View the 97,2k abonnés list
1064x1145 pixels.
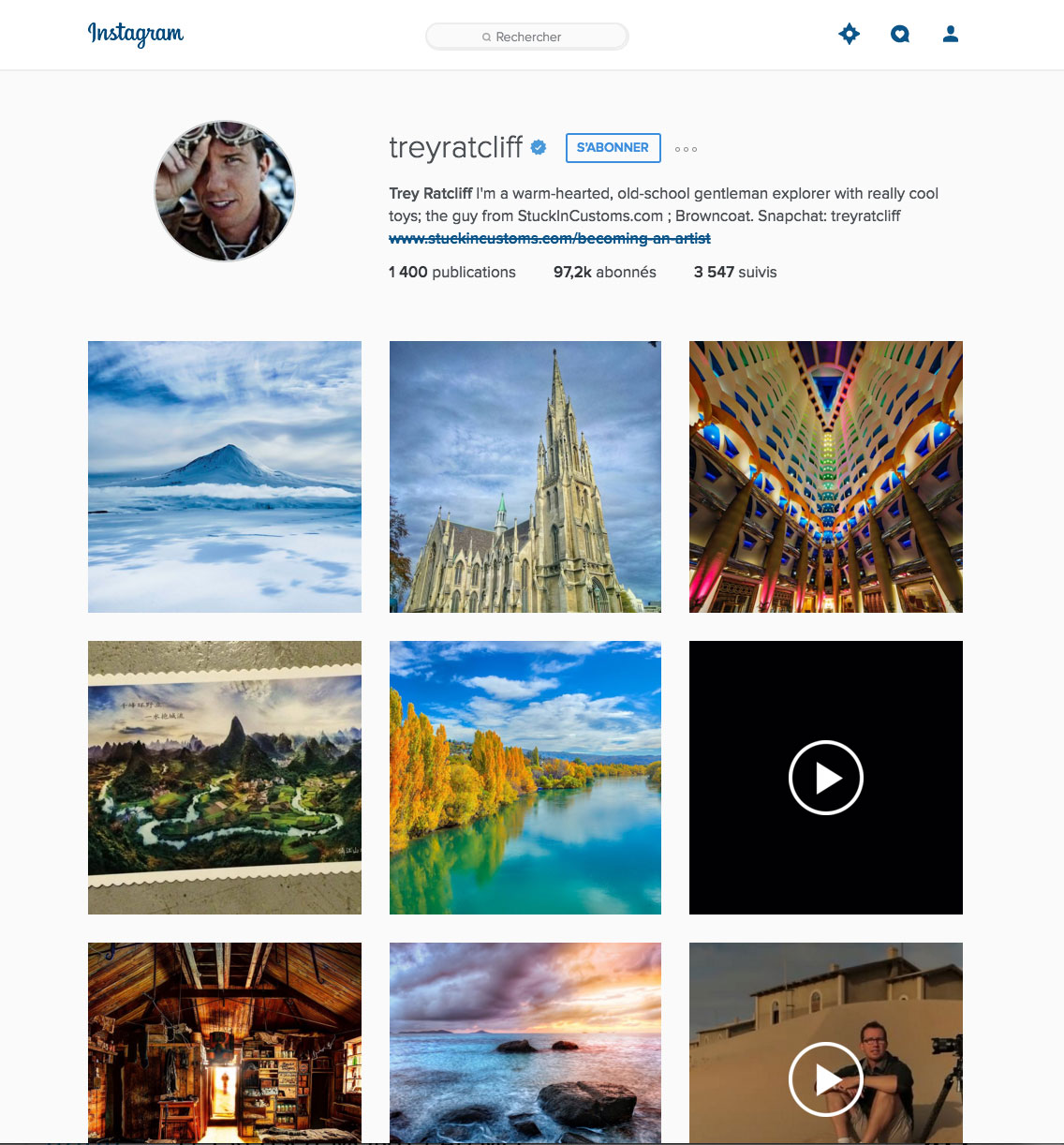(x=604, y=273)
